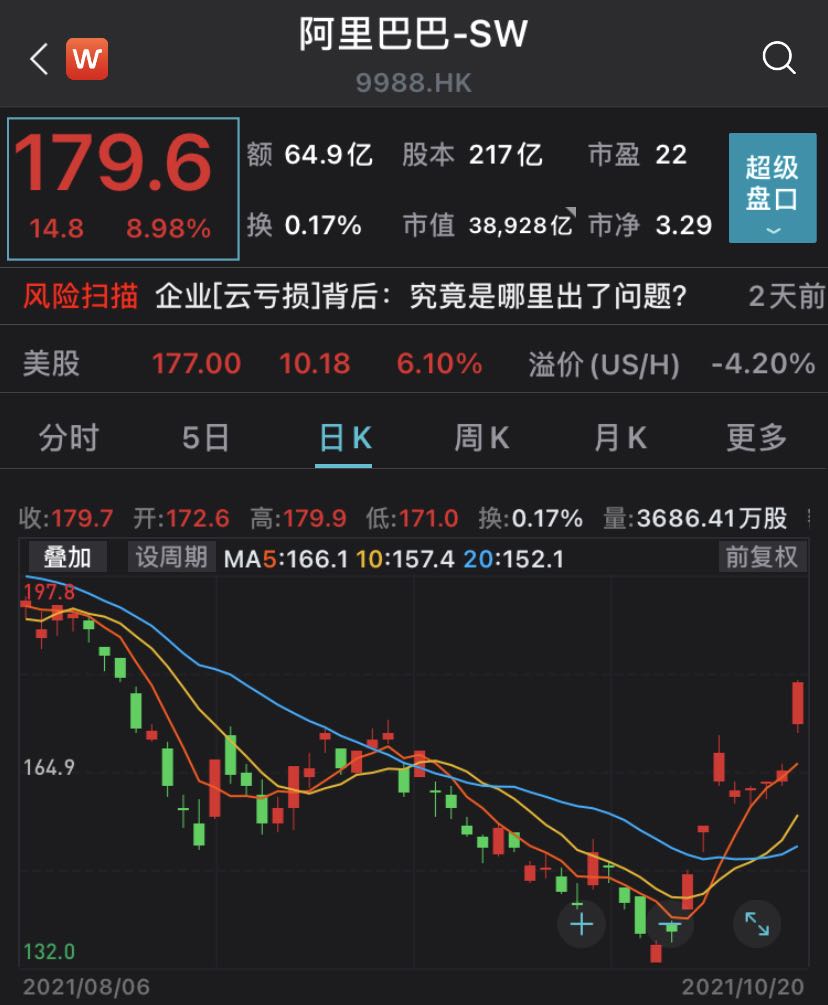The image size is (828, 1005).
Task: Tap the small arrow icon beside 市值 38,928亿
Action: click(x=572, y=208)
